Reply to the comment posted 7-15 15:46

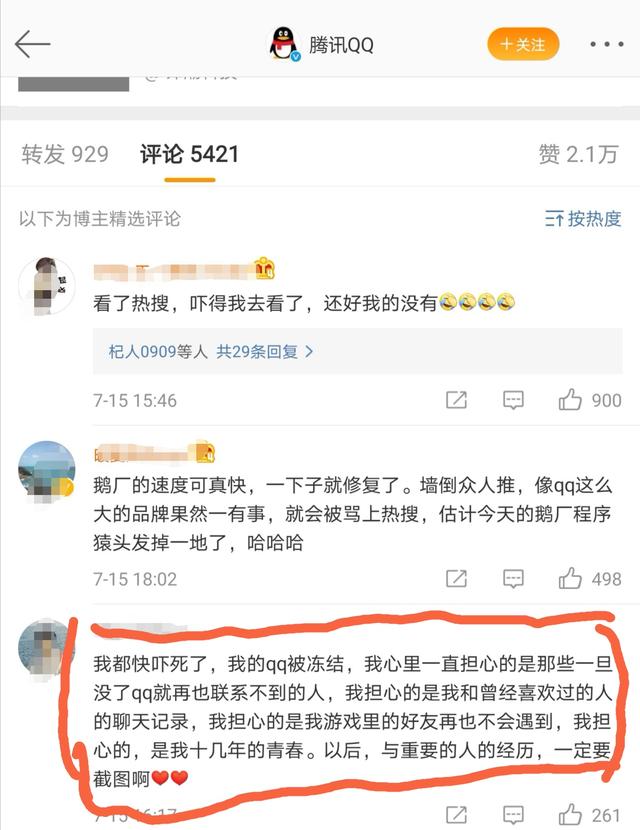[513, 400]
